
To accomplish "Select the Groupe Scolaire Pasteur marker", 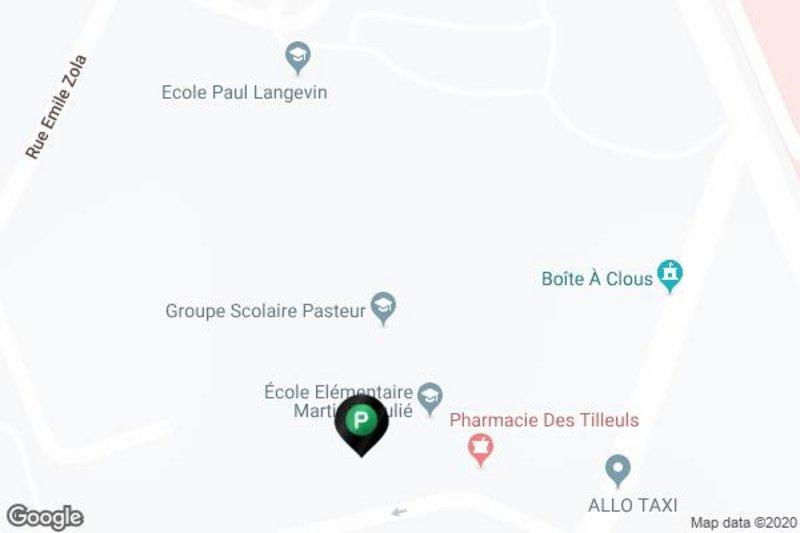I will 383,308.
